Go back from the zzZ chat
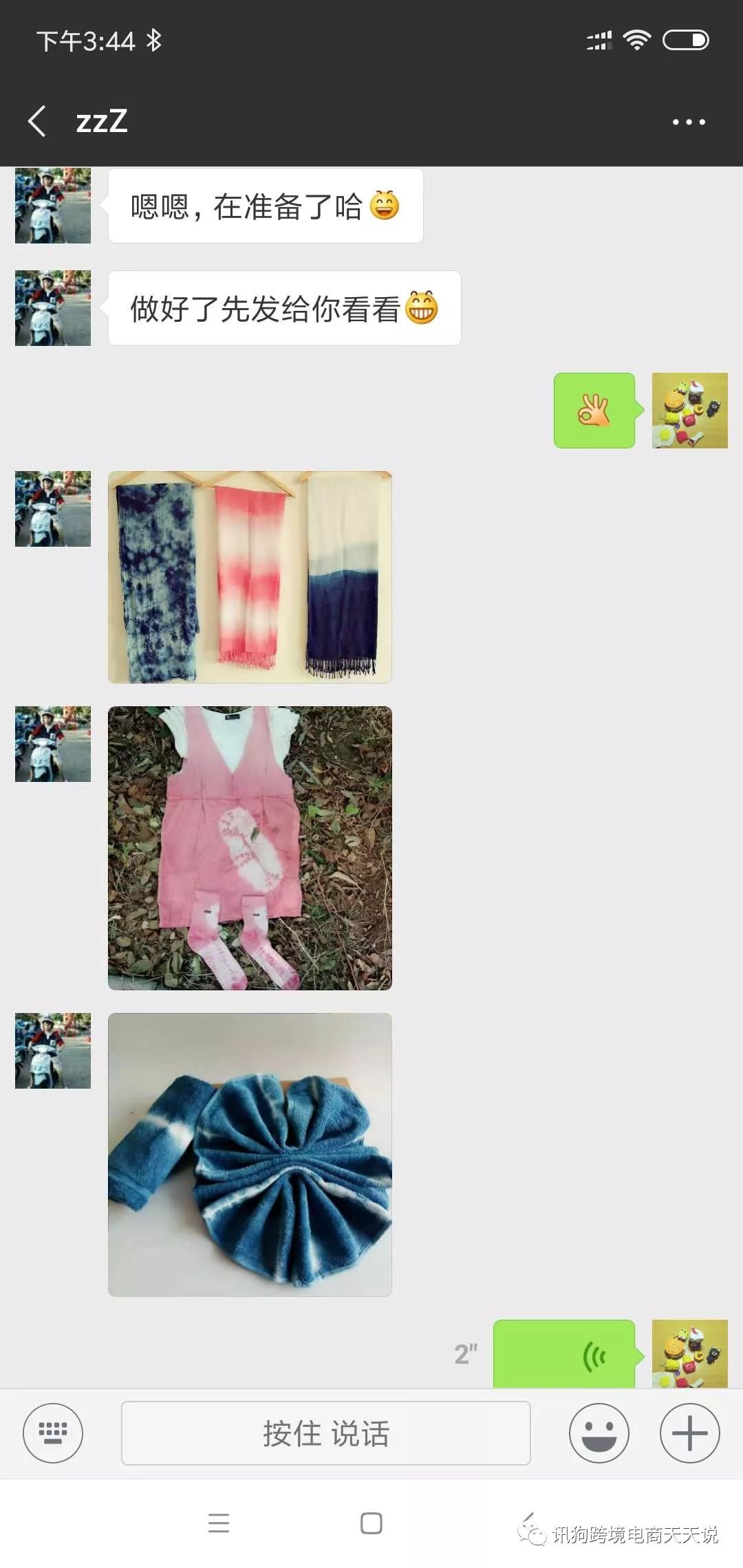Viewport: 743px width, 1568px height. 38,121
